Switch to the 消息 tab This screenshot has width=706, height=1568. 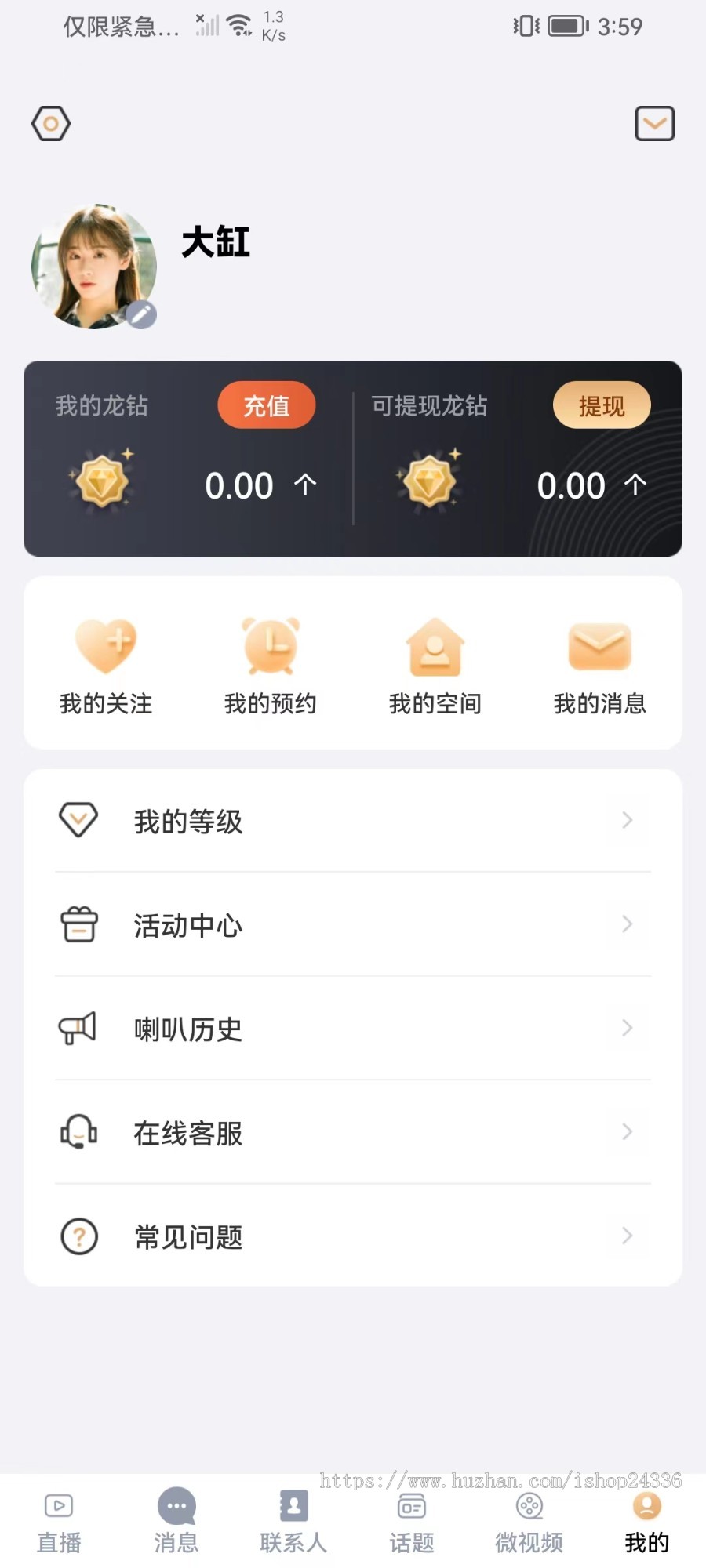click(176, 1521)
